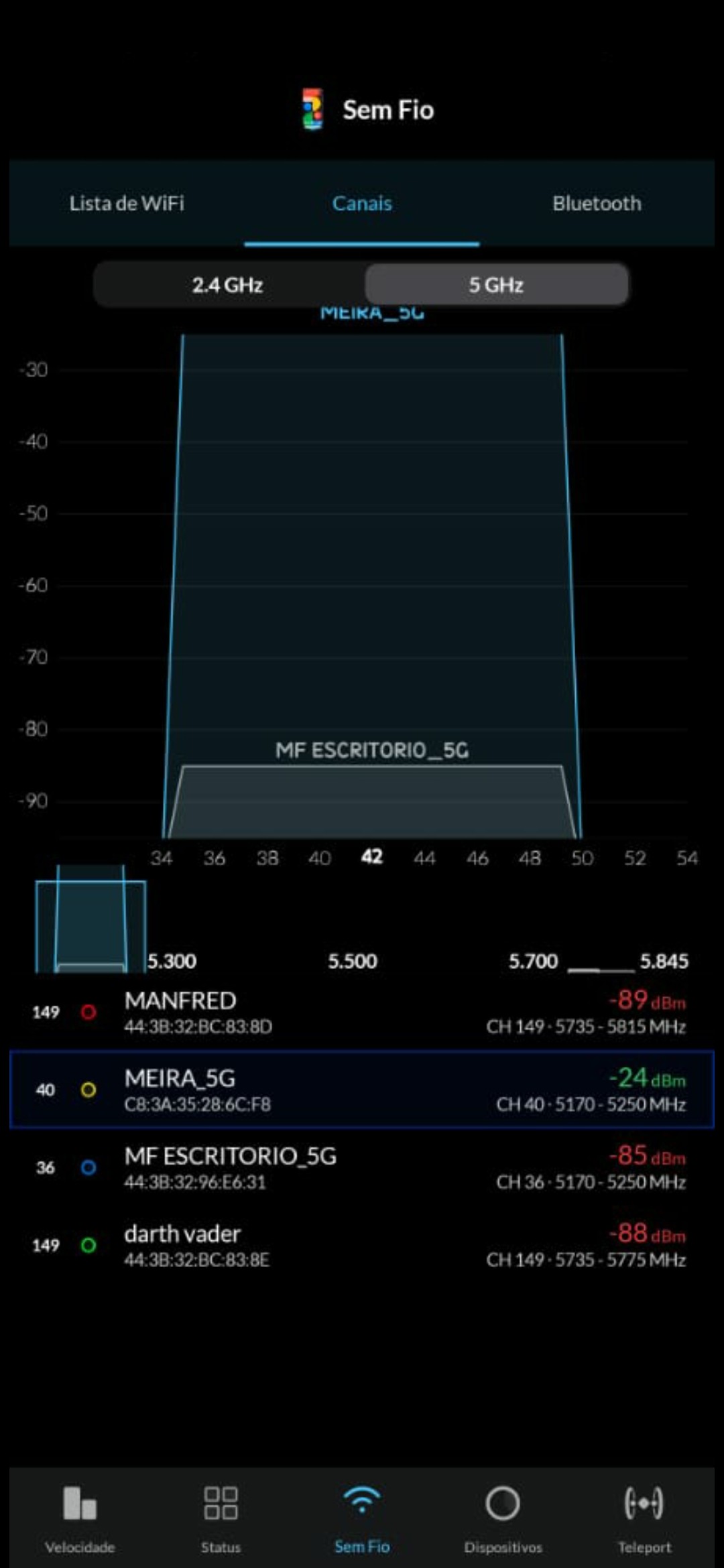Select the Canais tab
The width and height of the screenshot is (724, 1568).
click(x=362, y=203)
